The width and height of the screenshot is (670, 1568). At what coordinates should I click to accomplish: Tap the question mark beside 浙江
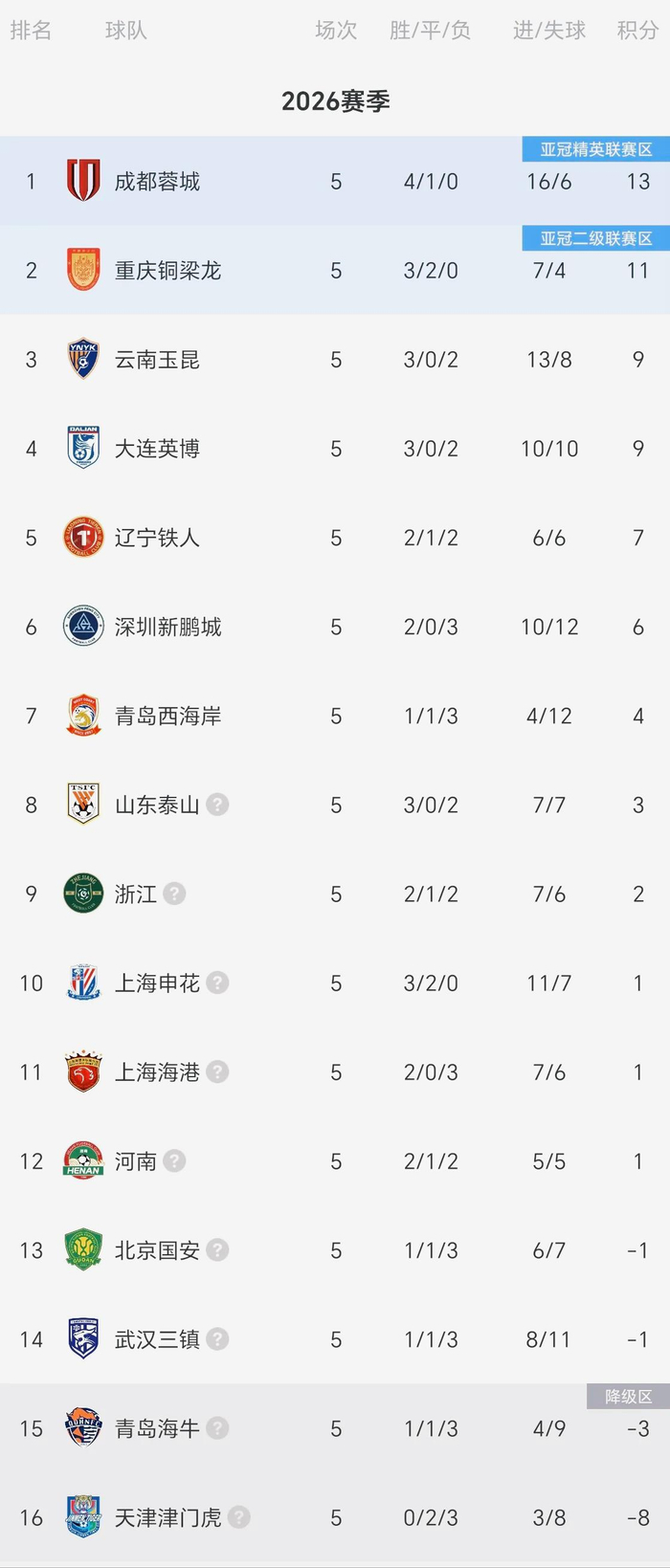pyautogui.click(x=174, y=894)
